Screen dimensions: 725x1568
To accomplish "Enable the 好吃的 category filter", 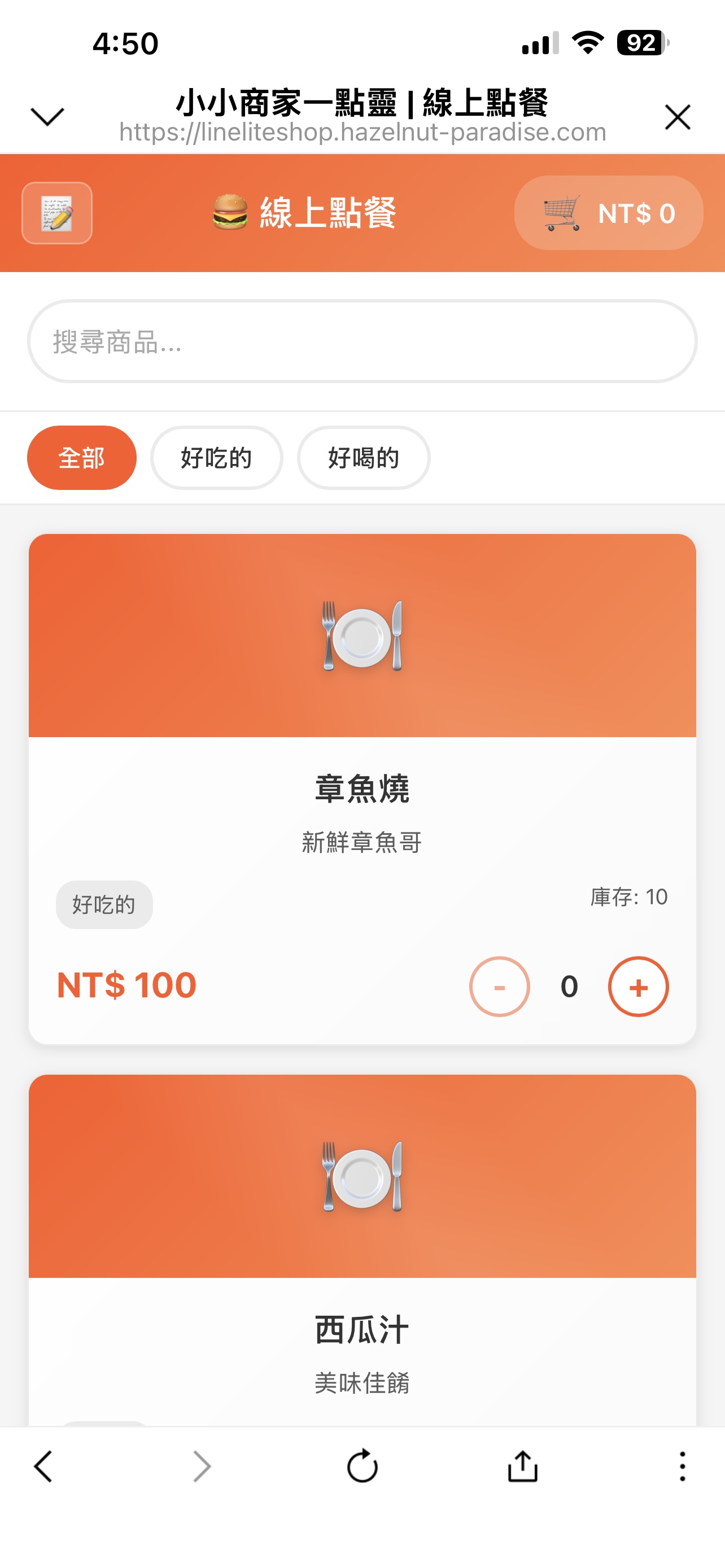I will 216,457.
